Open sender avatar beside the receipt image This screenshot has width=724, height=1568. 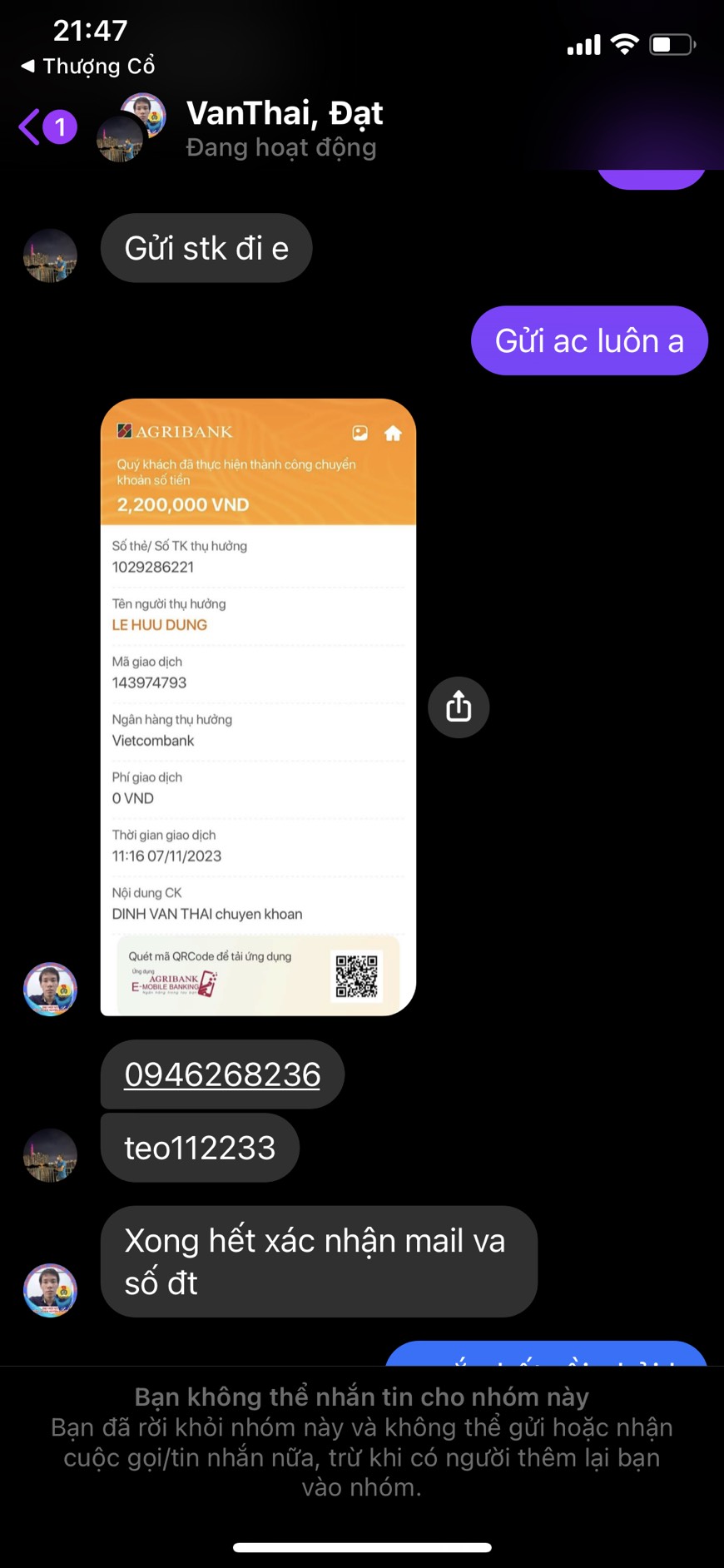pyautogui.click(x=50, y=990)
